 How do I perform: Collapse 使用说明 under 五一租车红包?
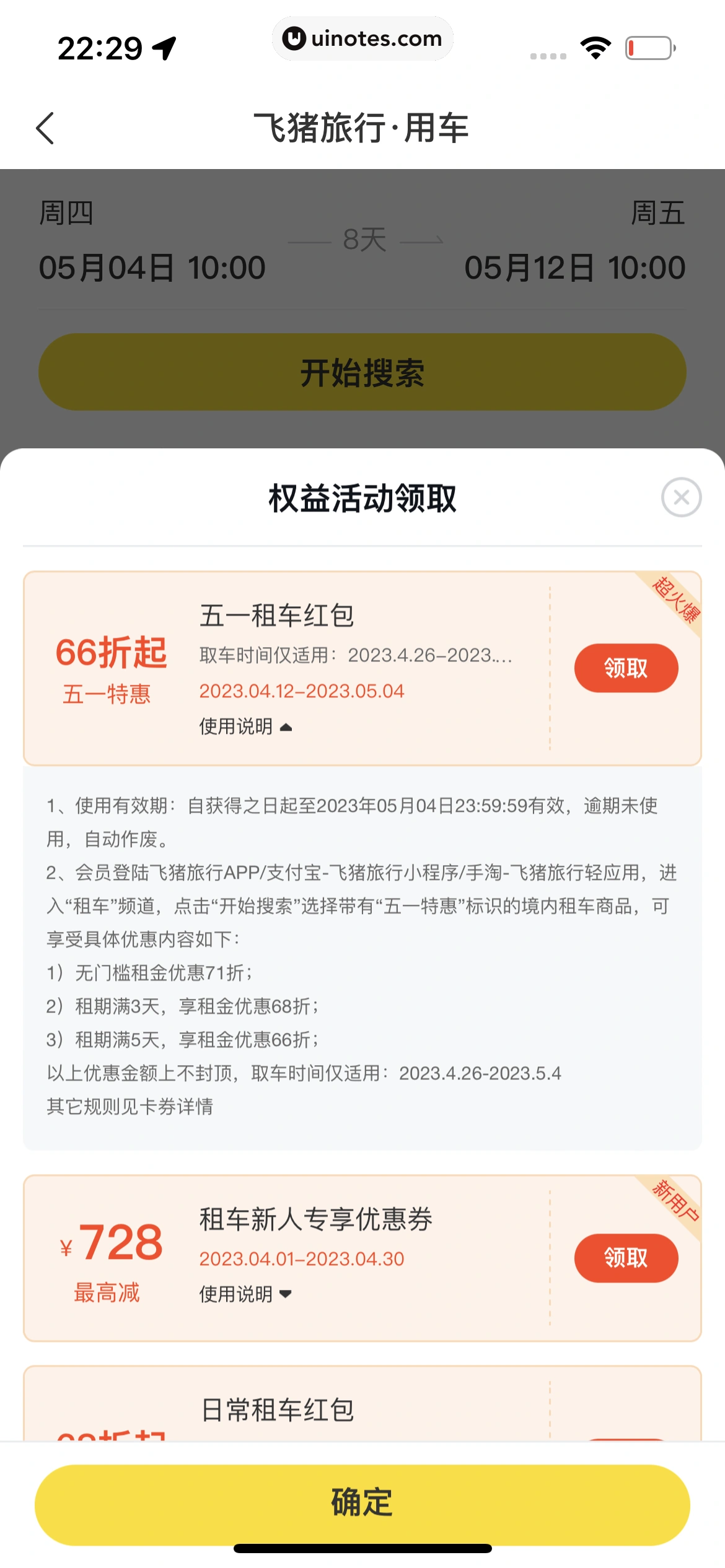[x=245, y=726]
